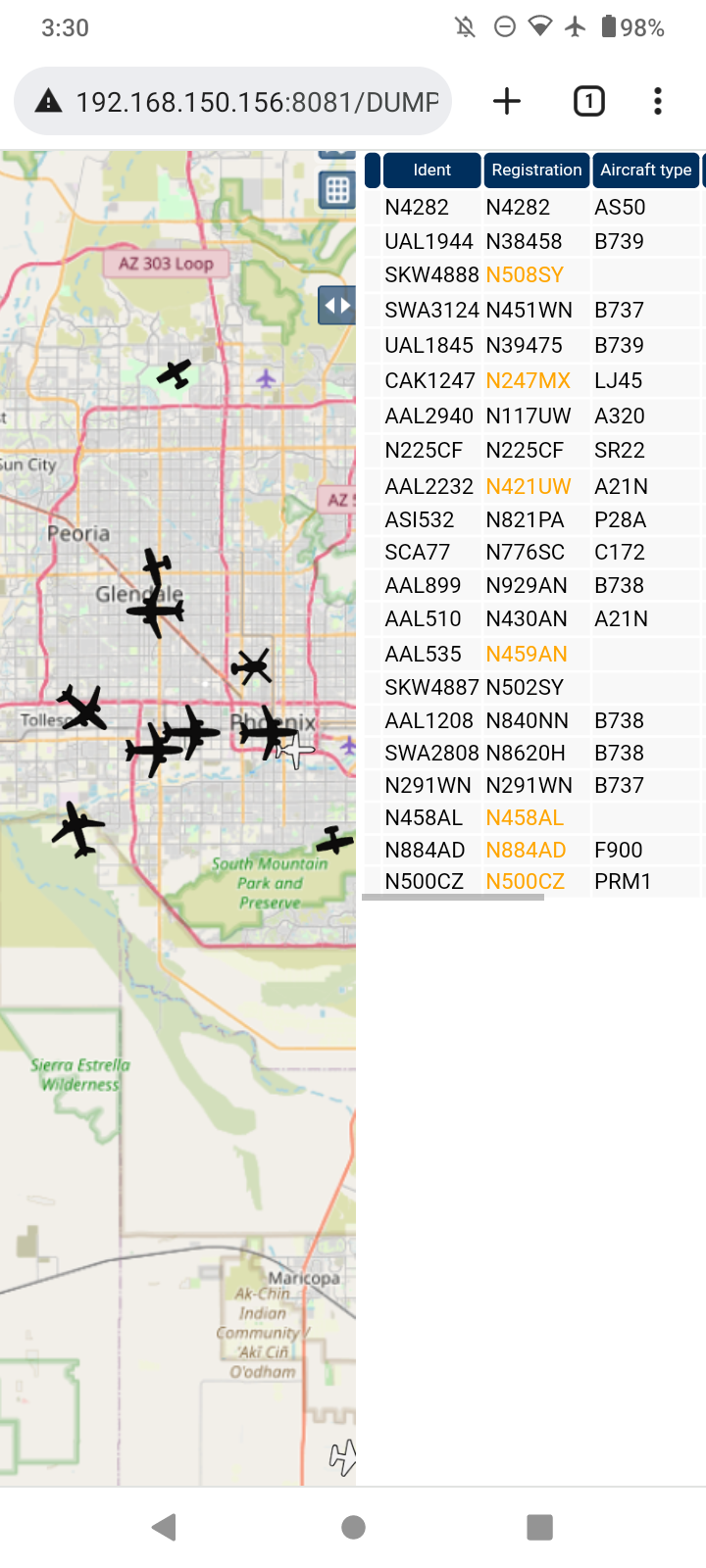The width and height of the screenshot is (706, 1568).
Task: Tap the browser URL address bar
Action: (x=232, y=101)
